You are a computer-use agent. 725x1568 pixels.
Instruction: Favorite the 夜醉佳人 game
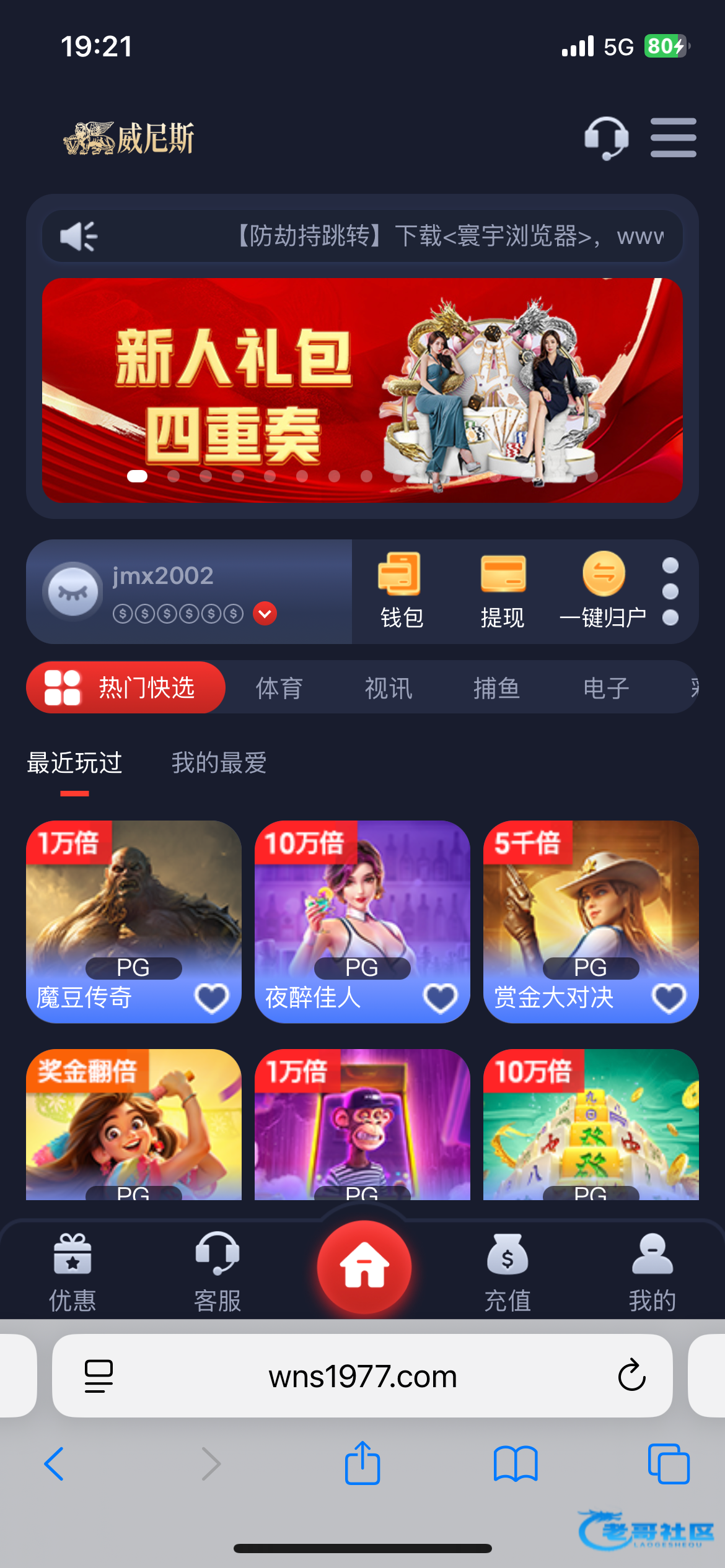pyautogui.click(x=440, y=998)
